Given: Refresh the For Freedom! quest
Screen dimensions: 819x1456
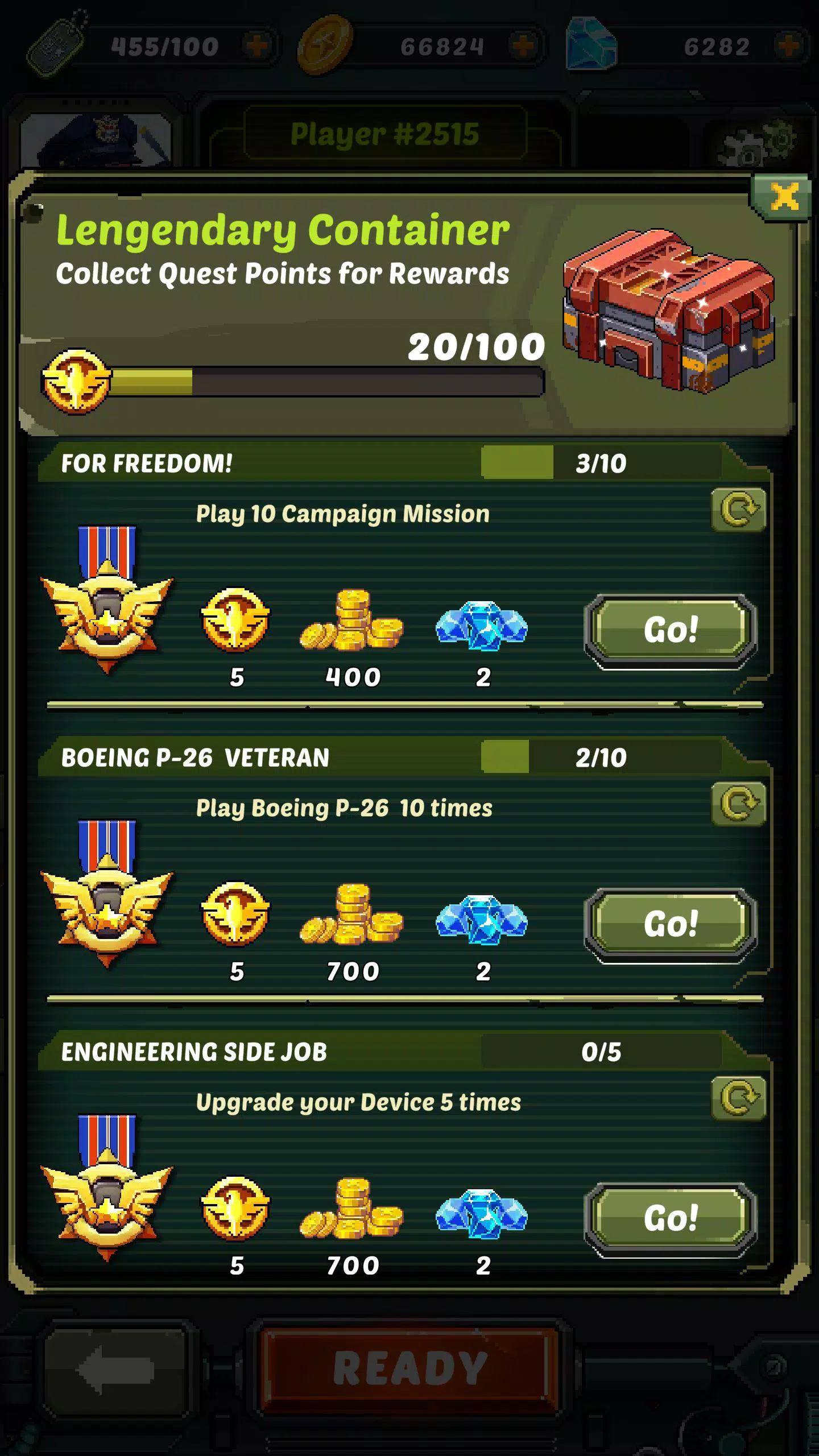Looking at the screenshot, I should (738, 509).
